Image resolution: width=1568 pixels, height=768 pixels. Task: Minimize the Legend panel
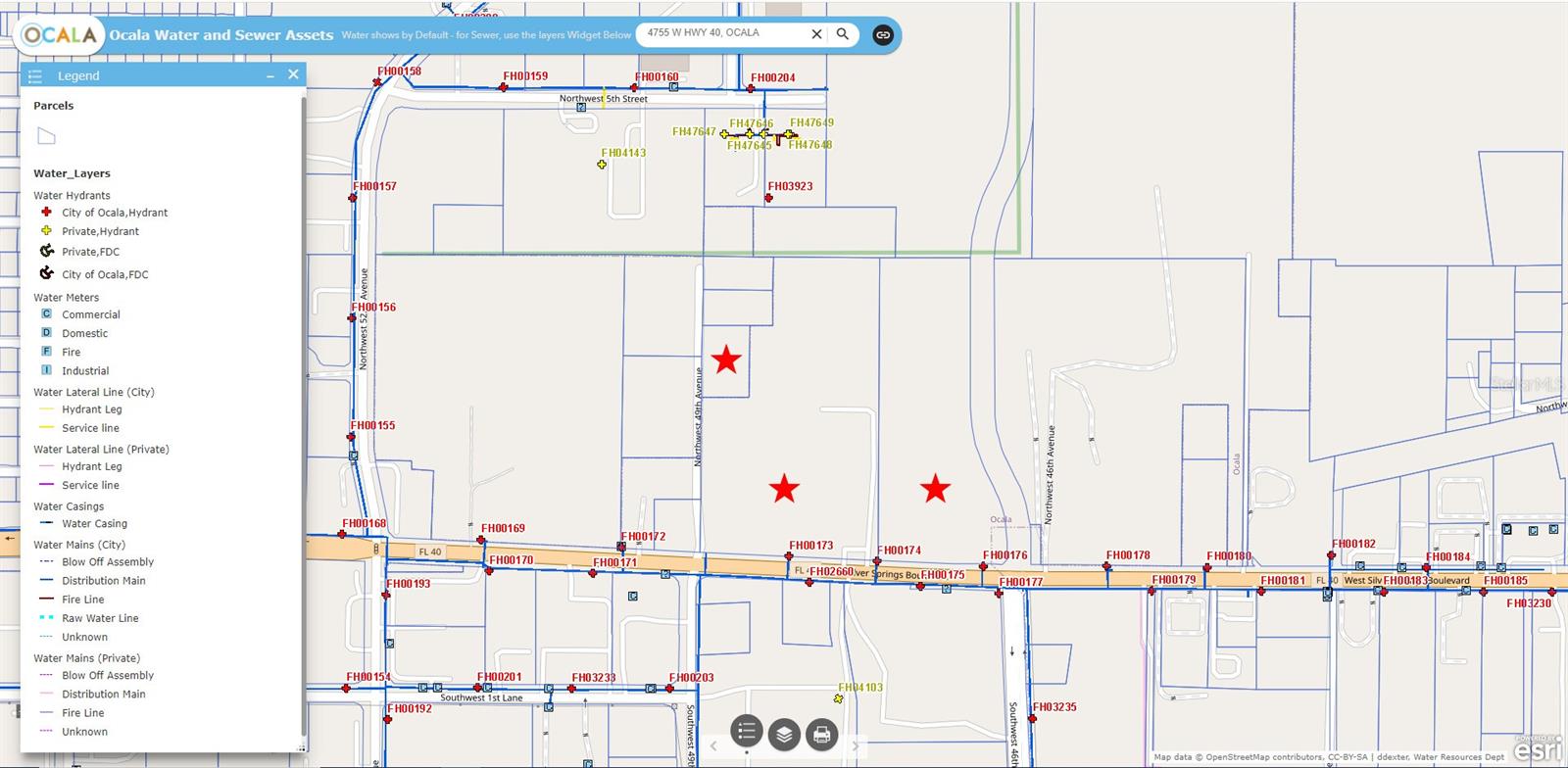(x=270, y=75)
